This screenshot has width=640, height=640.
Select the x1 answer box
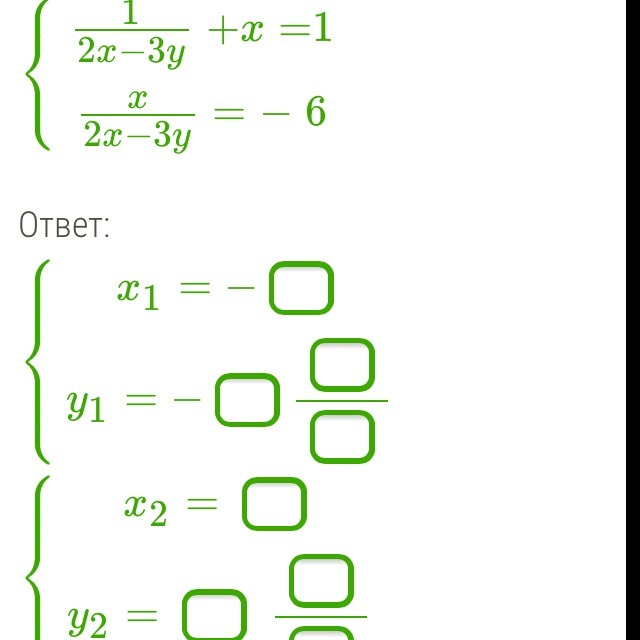301,289
